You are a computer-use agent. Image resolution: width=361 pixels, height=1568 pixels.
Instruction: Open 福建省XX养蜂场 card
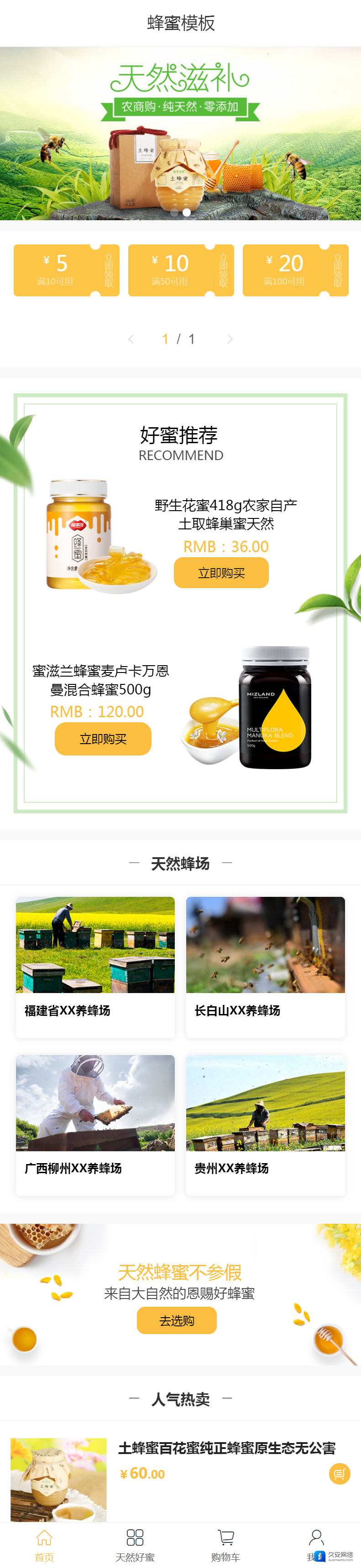click(95, 966)
